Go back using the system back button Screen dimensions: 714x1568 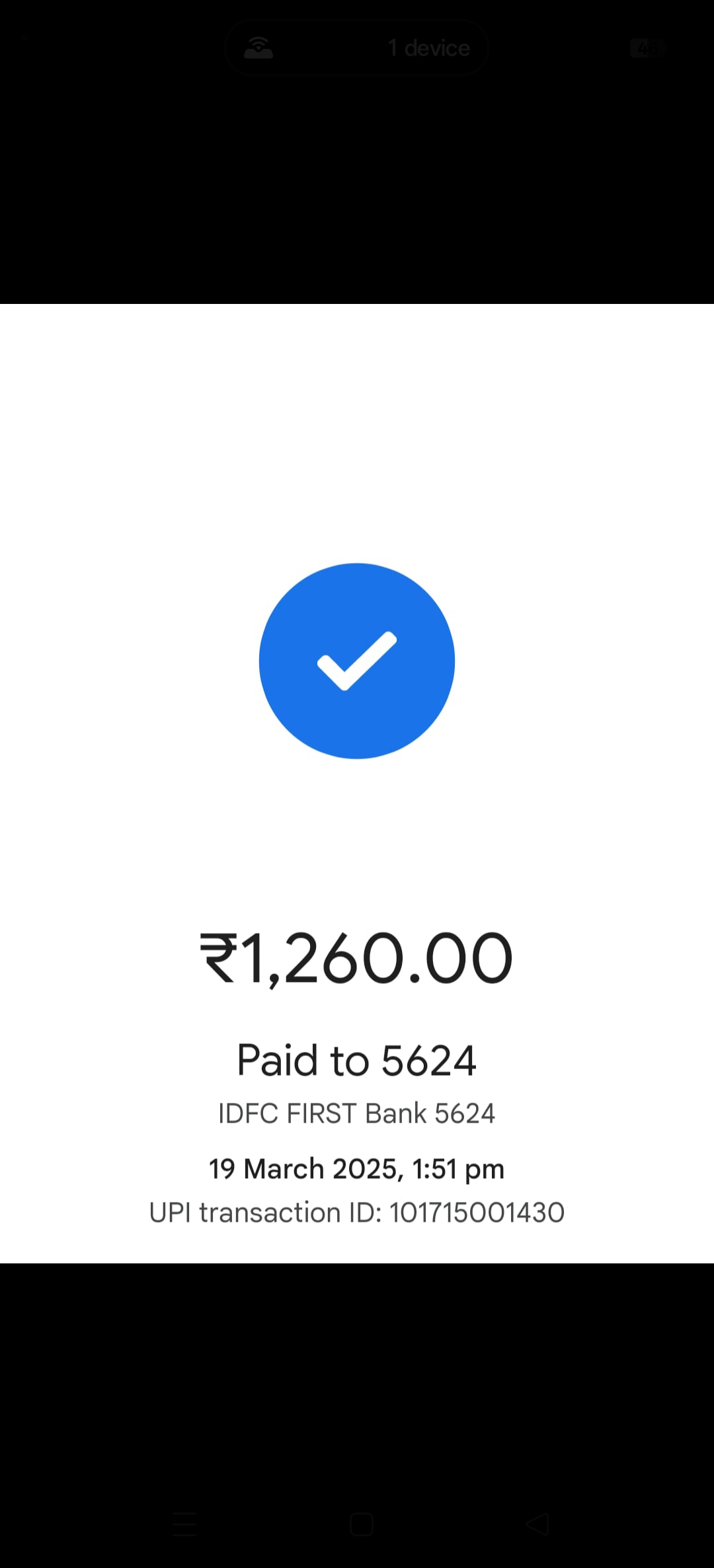(538, 1524)
